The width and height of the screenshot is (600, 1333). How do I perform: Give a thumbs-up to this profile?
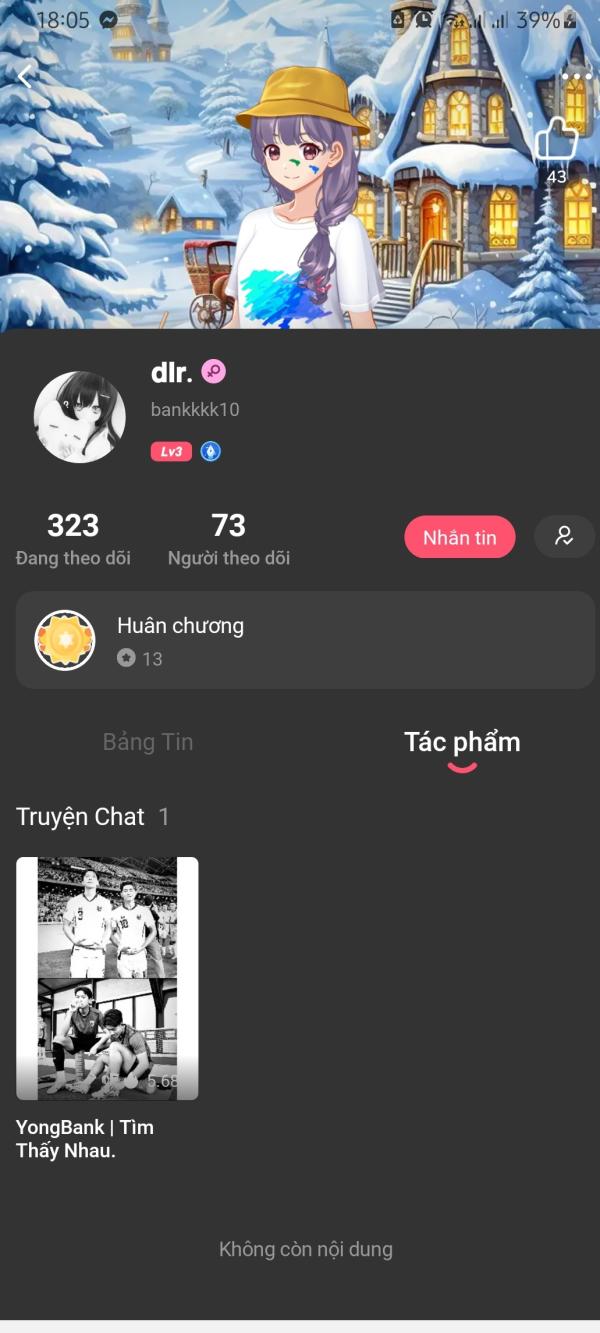[556, 142]
